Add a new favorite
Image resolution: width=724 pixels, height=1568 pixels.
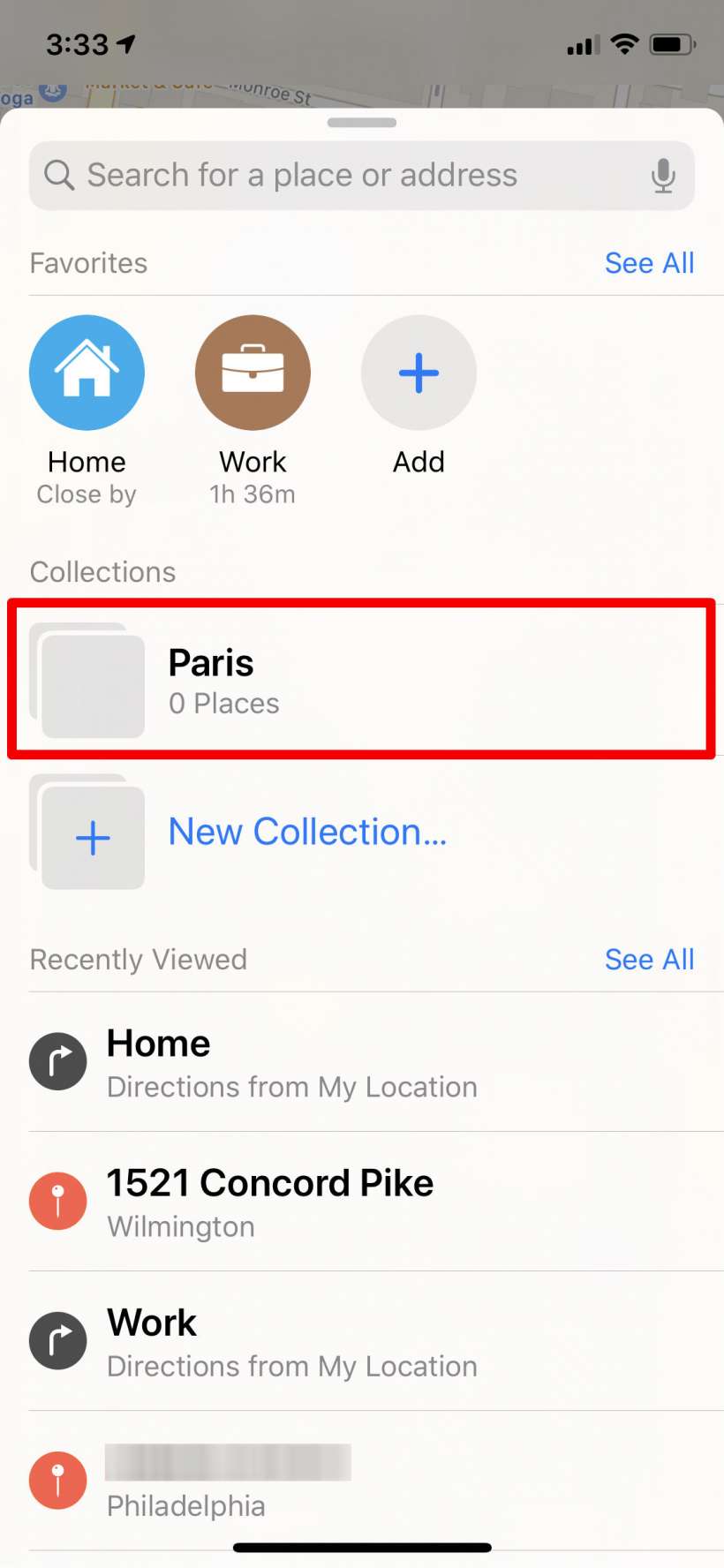point(419,373)
